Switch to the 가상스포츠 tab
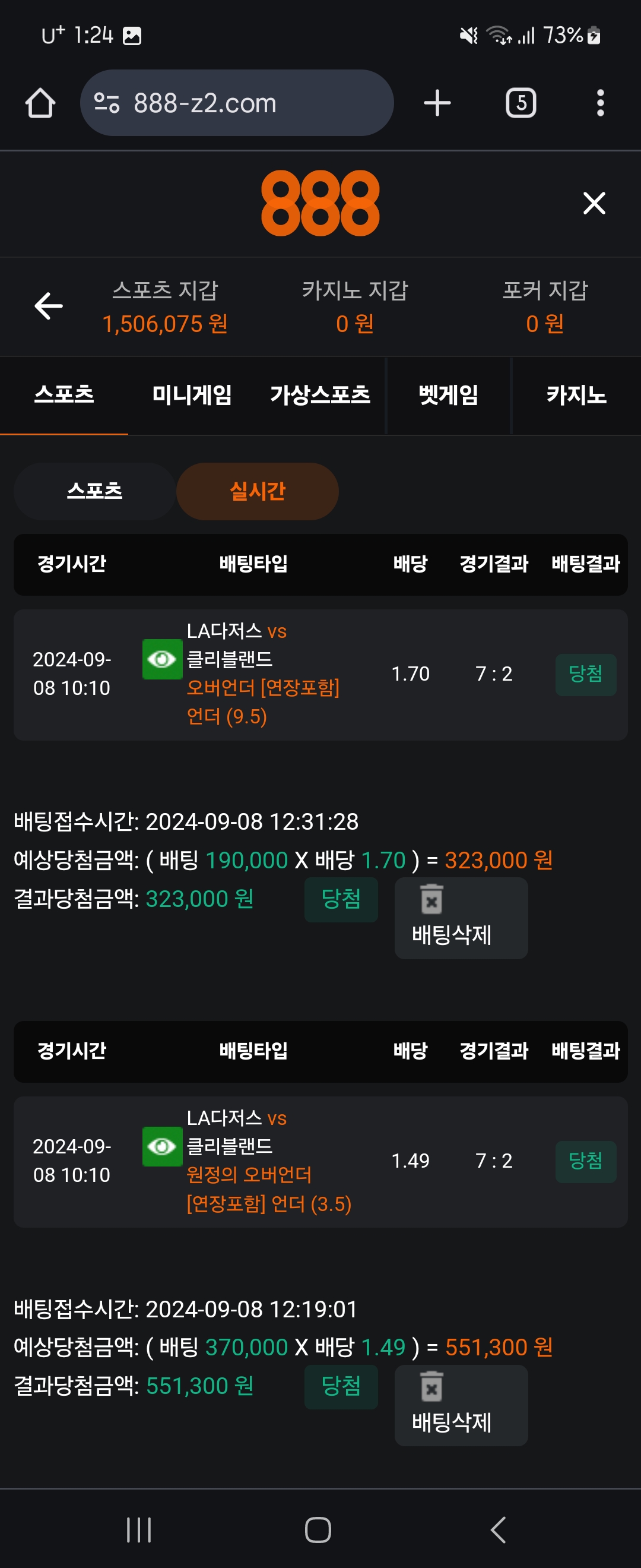This screenshot has height=1568, width=641. (320, 395)
